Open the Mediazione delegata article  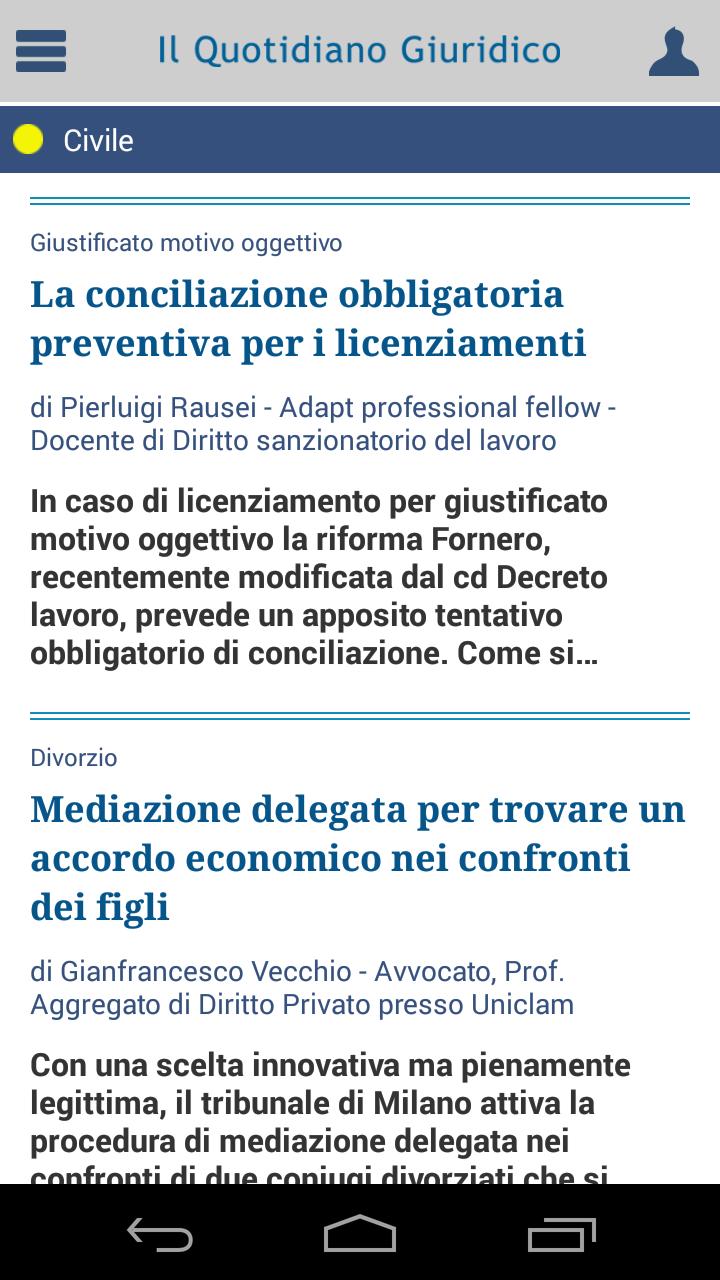(357, 857)
